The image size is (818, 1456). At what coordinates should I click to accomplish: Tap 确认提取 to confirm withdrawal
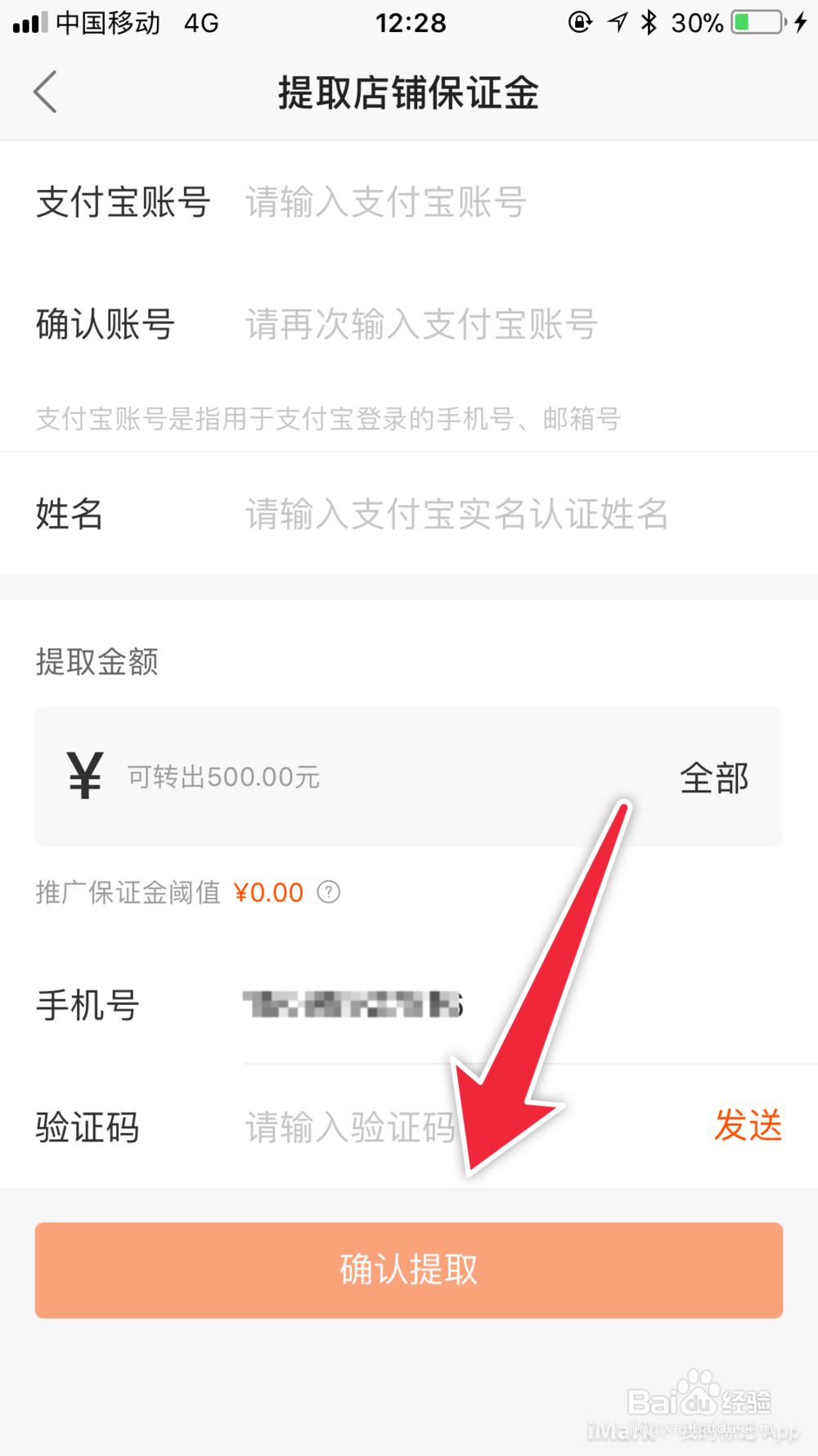pos(408,1271)
